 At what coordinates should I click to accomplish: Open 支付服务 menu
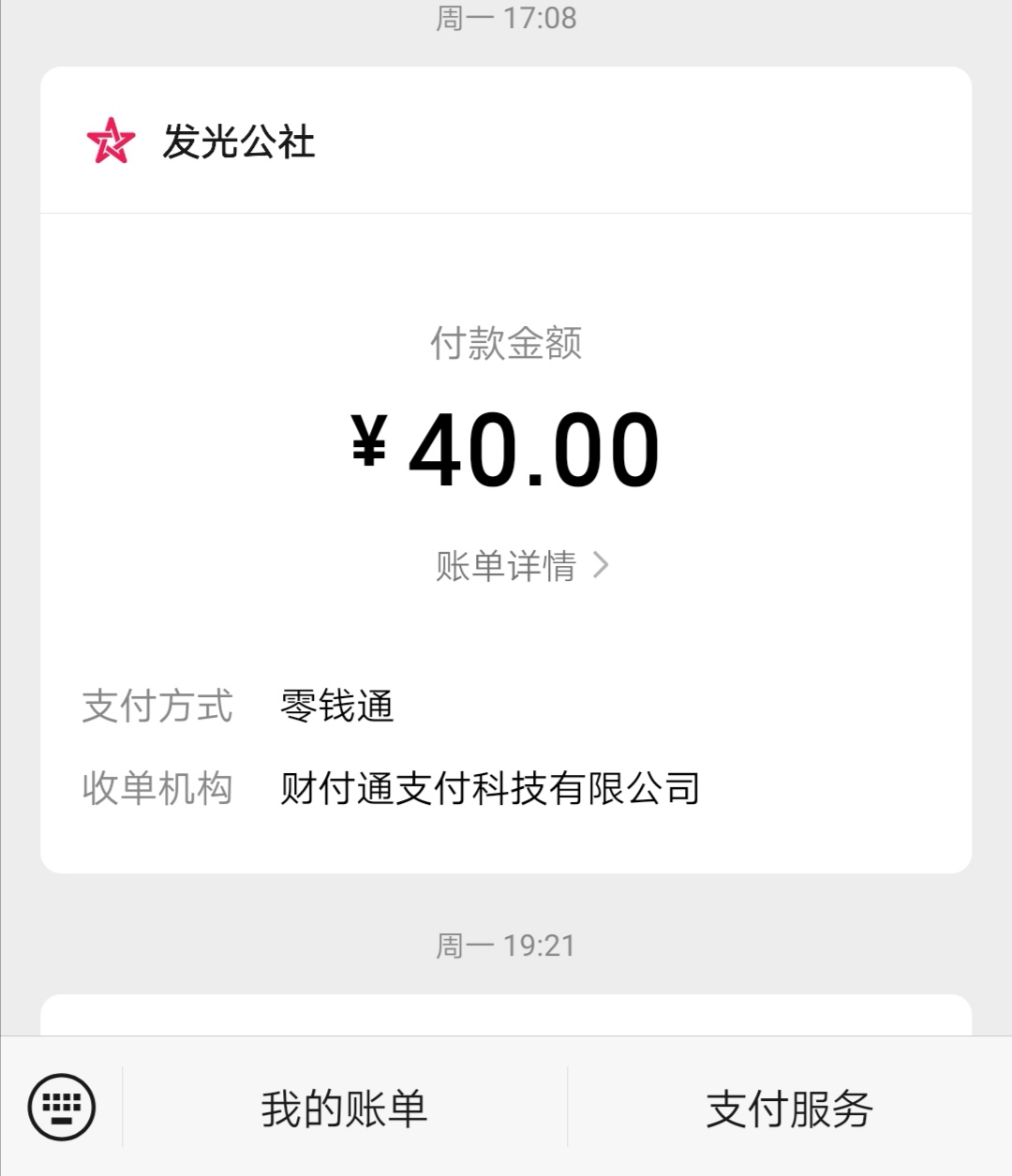(789, 1109)
